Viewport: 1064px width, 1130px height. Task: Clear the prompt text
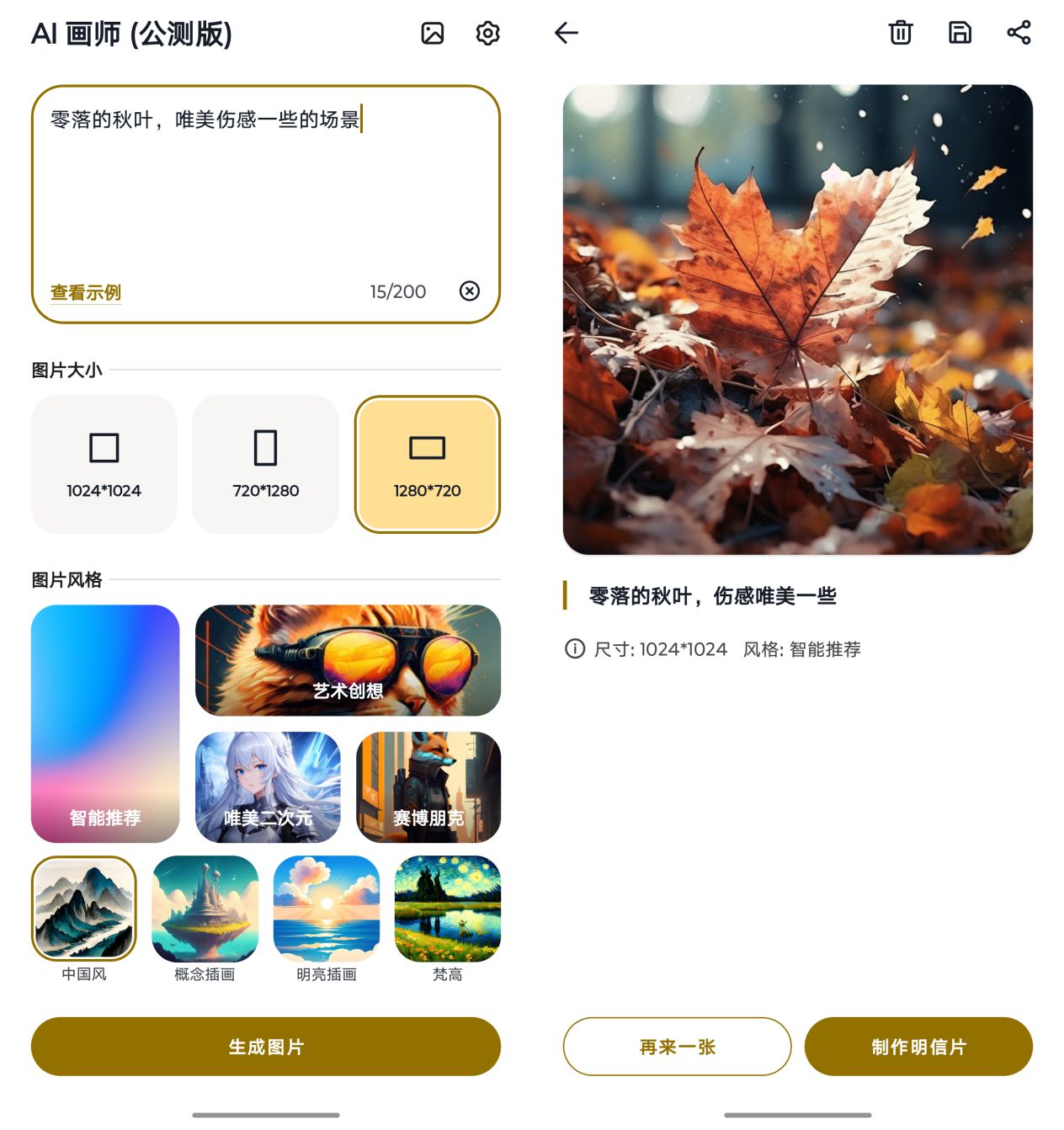pyautogui.click(x=470, y=291)
